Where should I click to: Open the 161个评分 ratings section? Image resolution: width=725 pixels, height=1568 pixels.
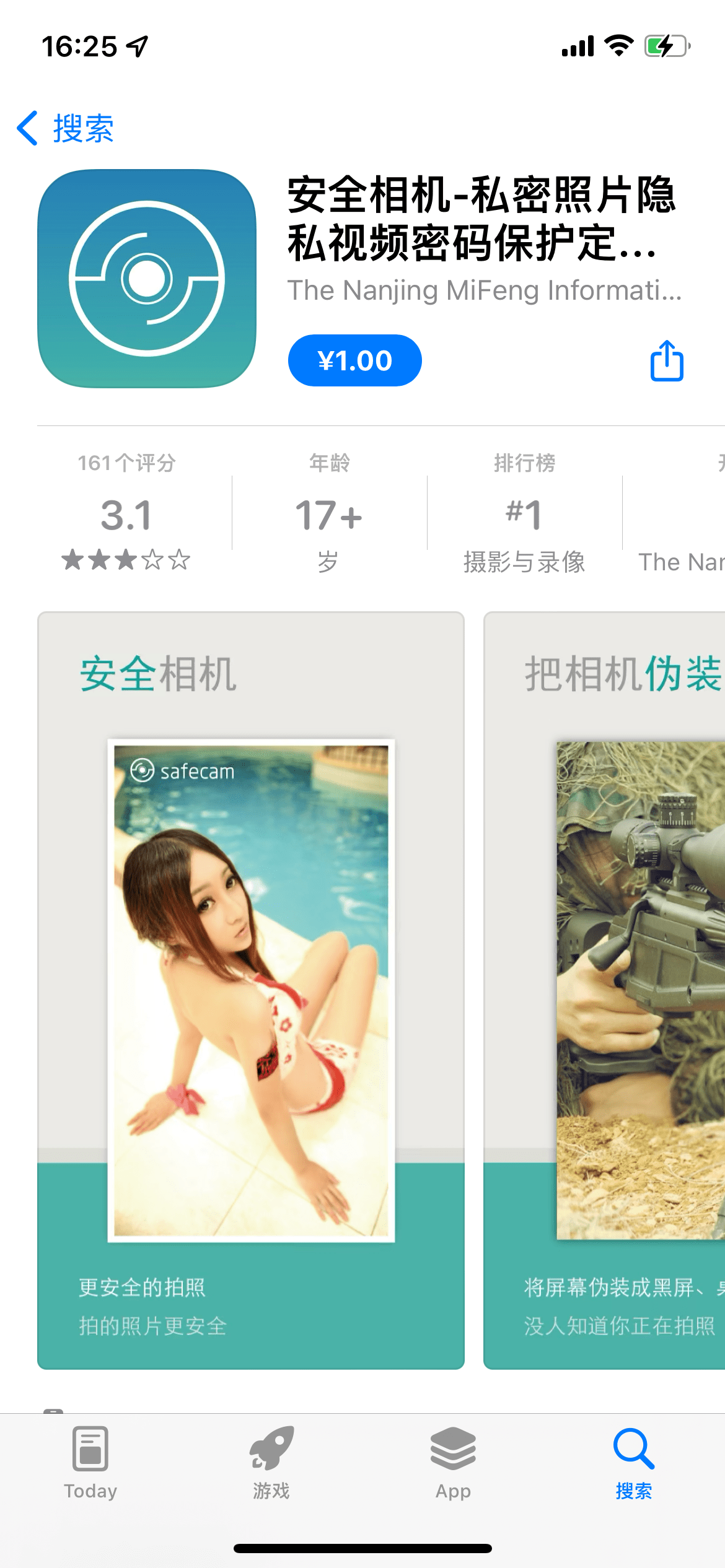(x=126, y=512)
